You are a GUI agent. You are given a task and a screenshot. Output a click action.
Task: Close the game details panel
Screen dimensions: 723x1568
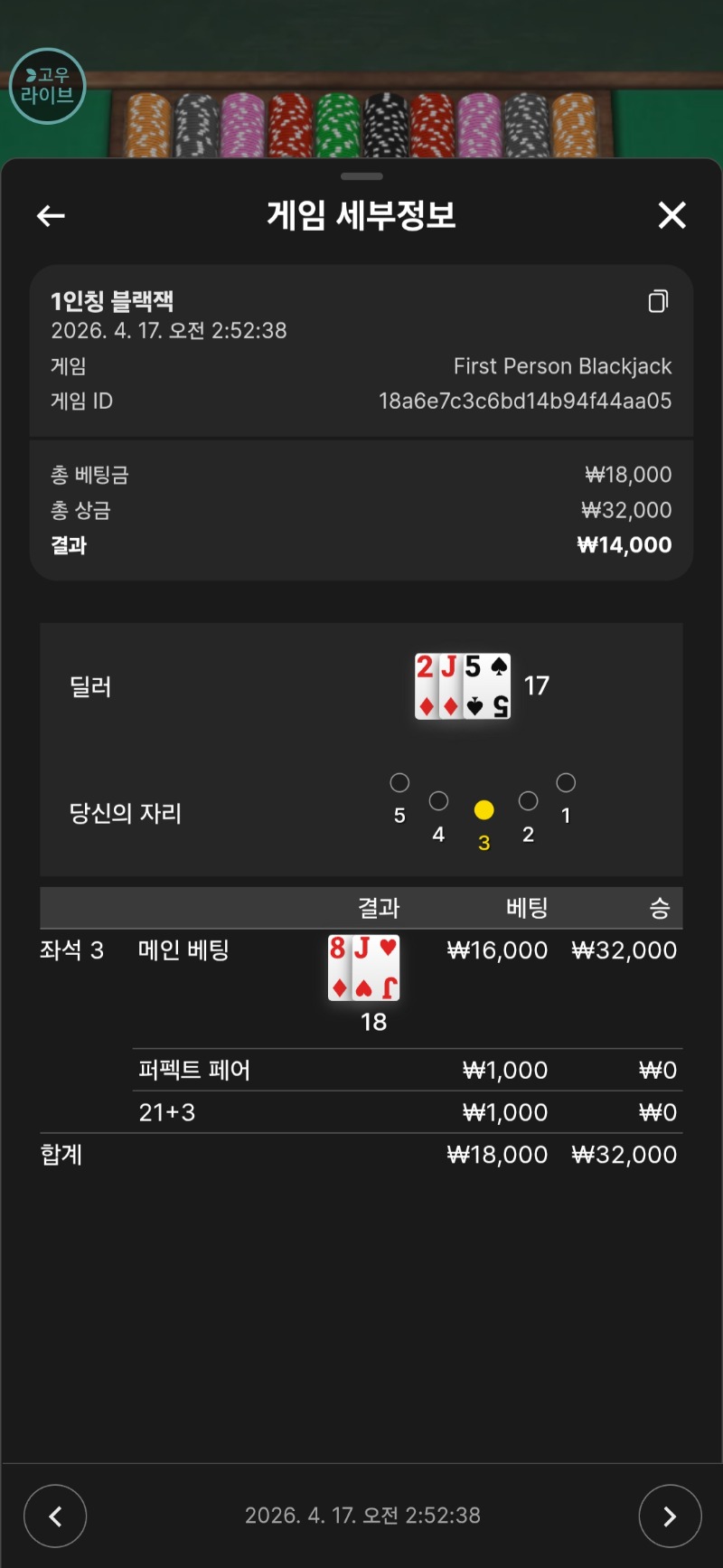pyautogui.click(x=671, y=215)
